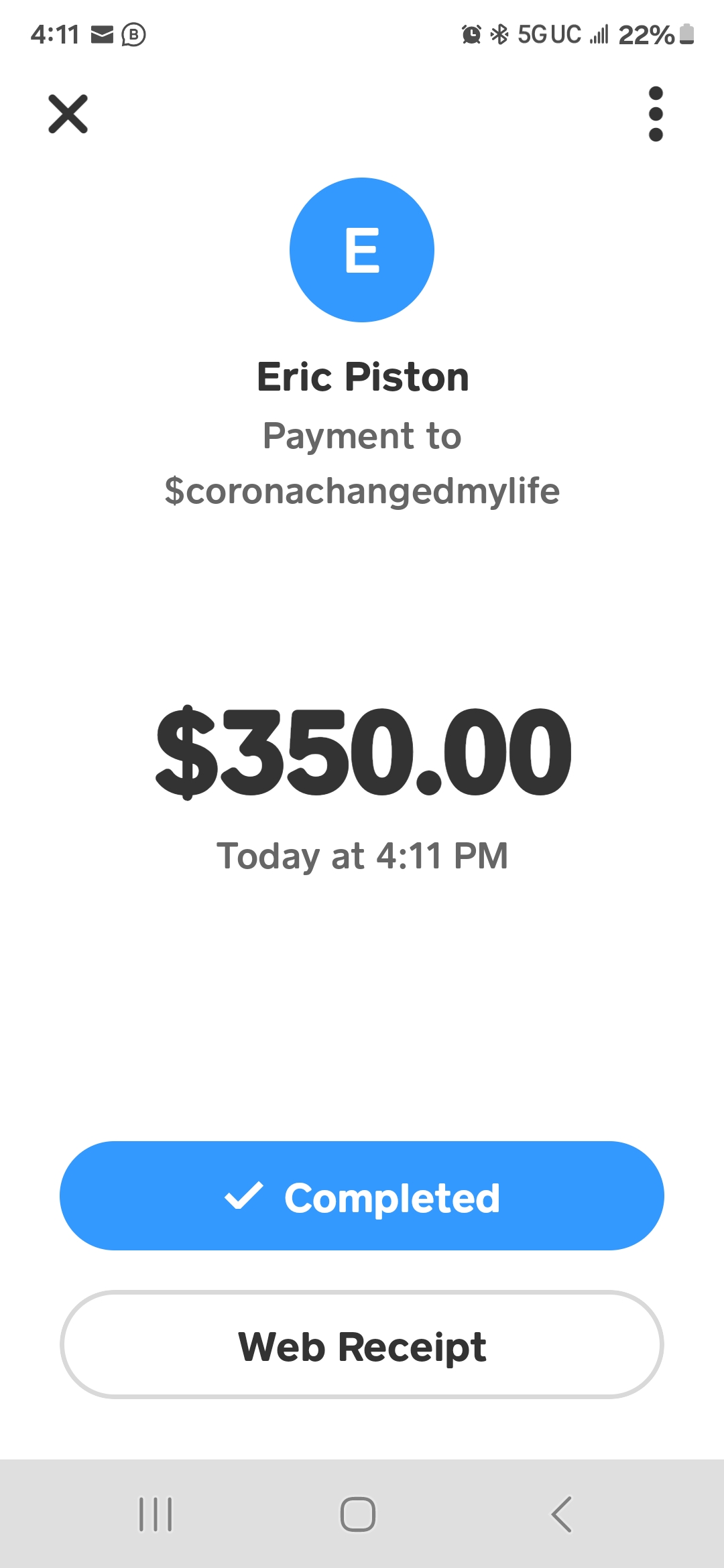Open the three-dot overflow menu
Image resolution: width=724 pixels, height=1568 pixels.
(x=656, y=114)
